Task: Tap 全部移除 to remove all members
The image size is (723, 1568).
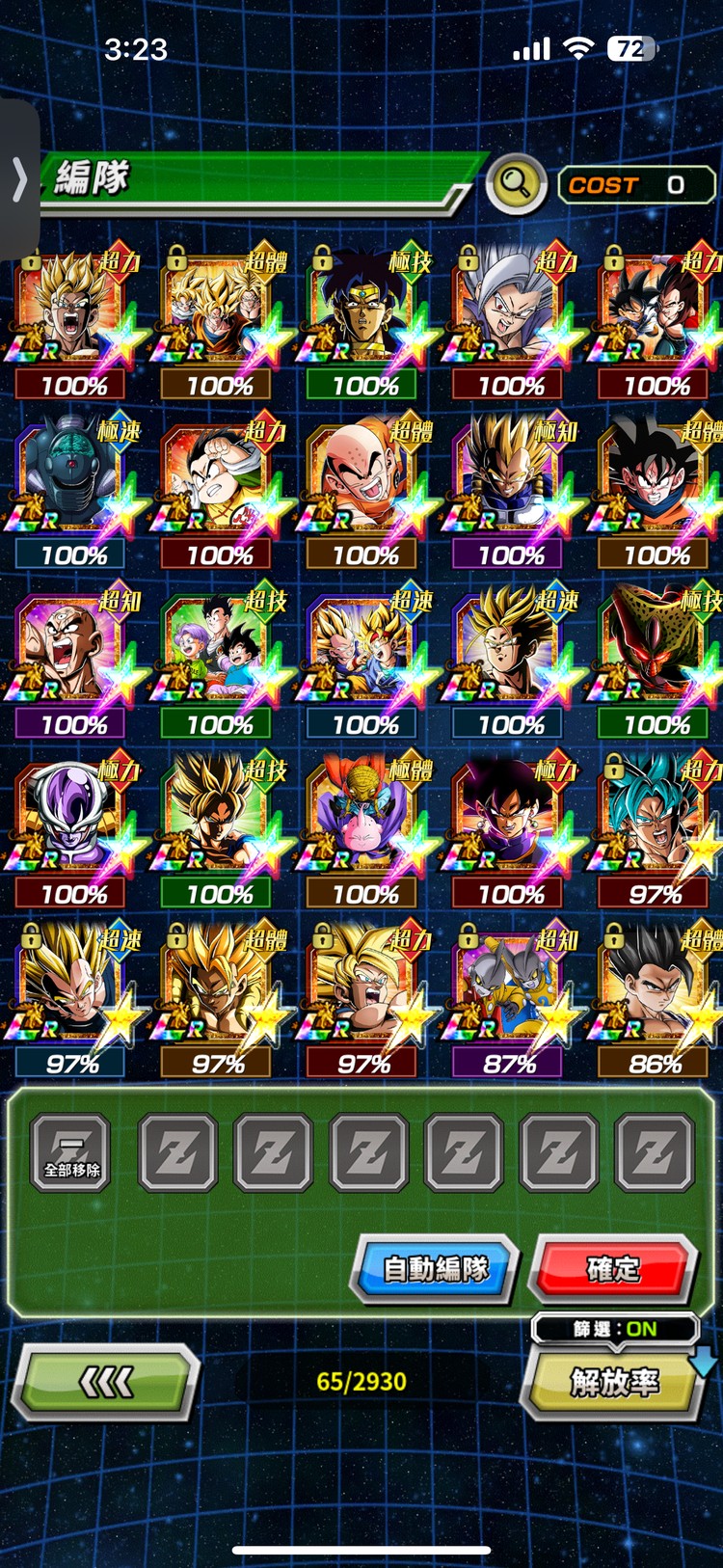Action: point(72,1152)
